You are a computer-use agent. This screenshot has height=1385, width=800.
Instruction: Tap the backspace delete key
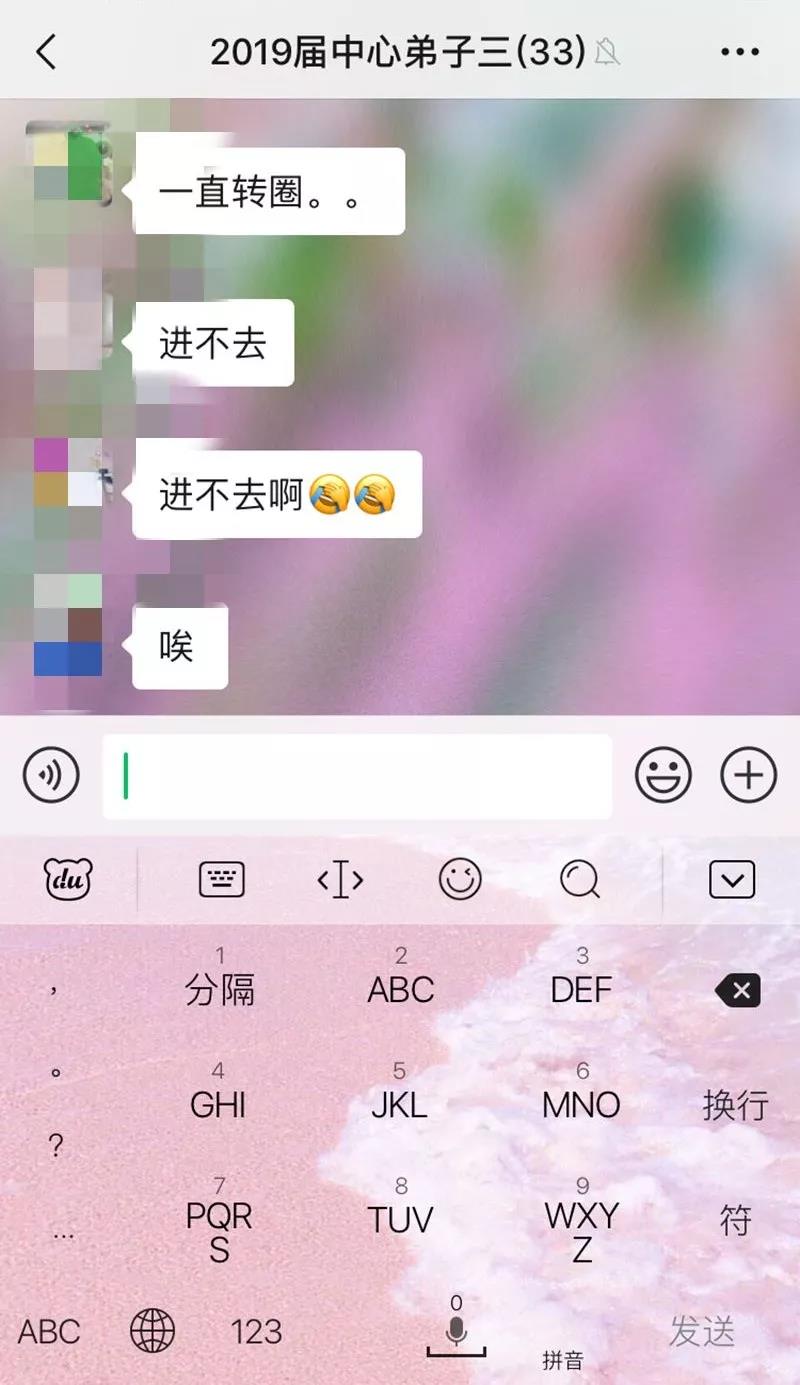(737, 990)
